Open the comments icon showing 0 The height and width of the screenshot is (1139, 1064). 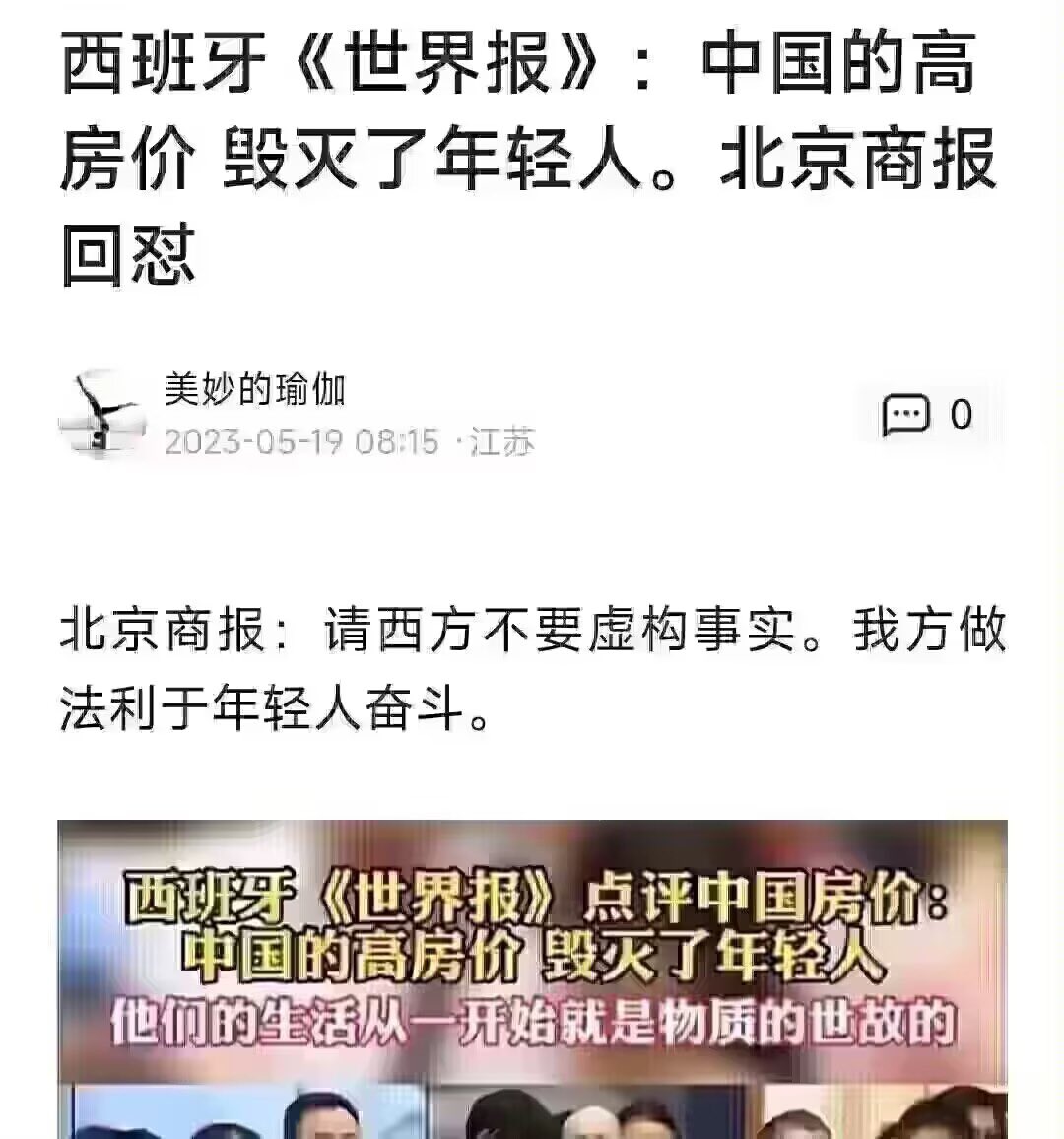(x=905, y=415)
